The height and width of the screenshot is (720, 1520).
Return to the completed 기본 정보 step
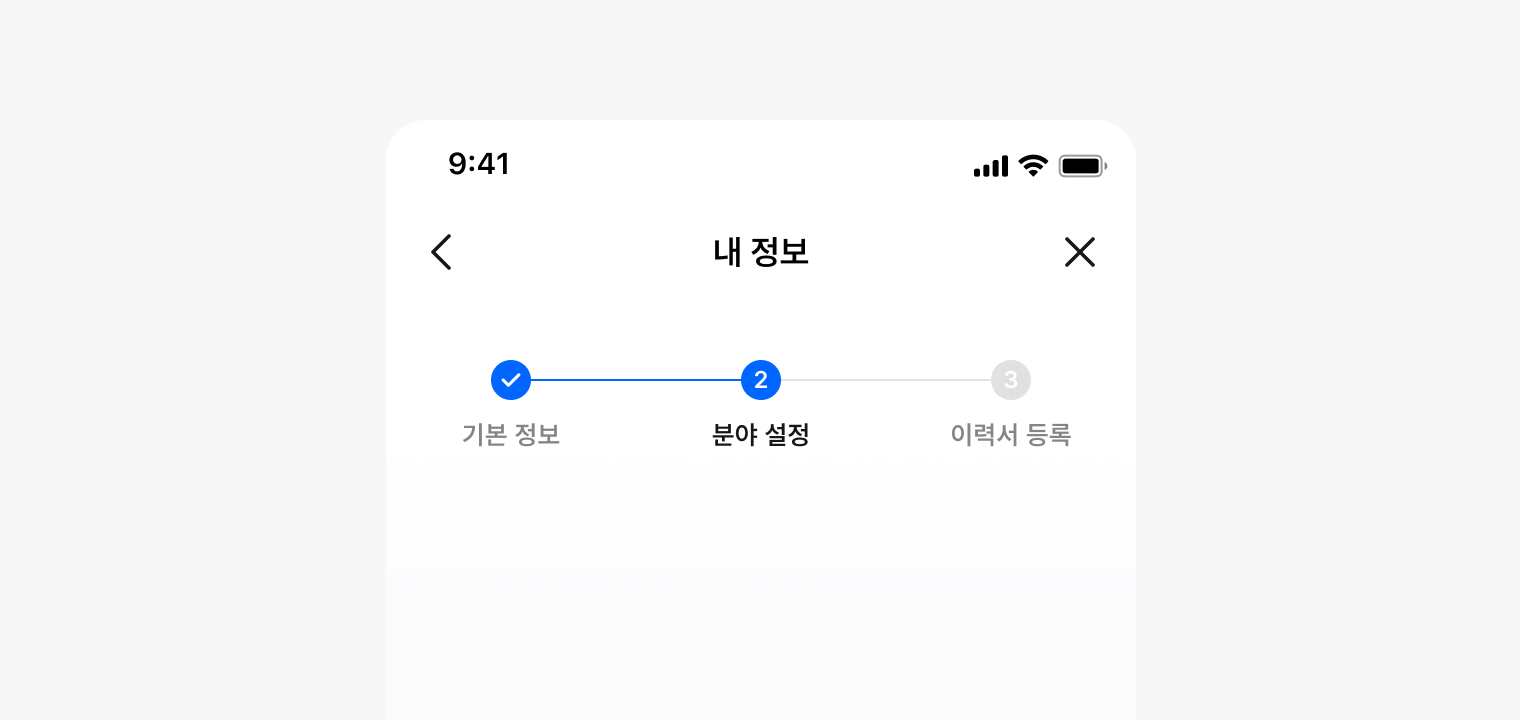[511, 380]
